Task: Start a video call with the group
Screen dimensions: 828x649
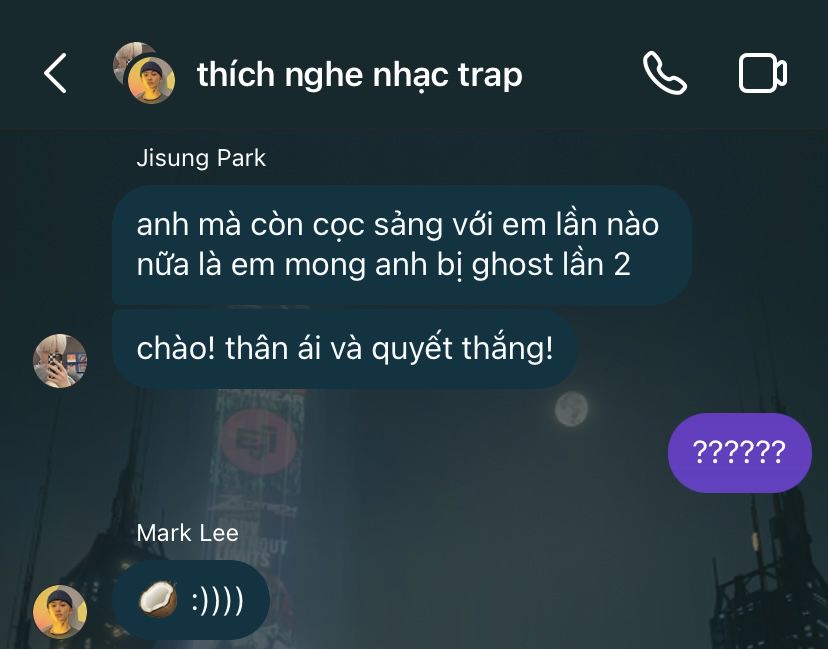Action: click(x=762, y=74)
